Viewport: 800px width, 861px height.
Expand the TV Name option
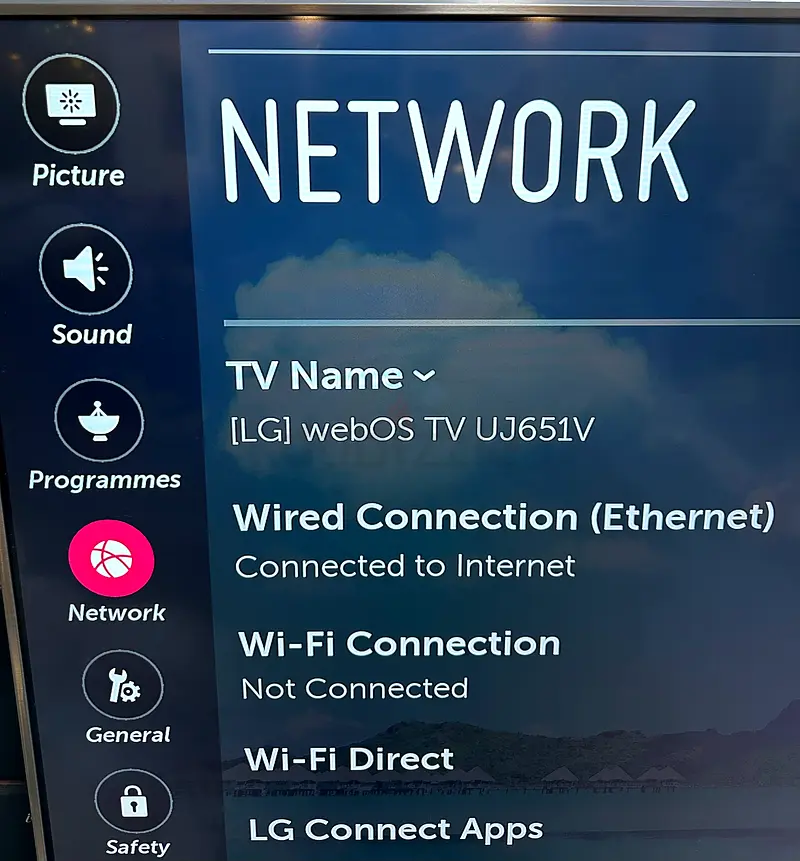[331, 377]
